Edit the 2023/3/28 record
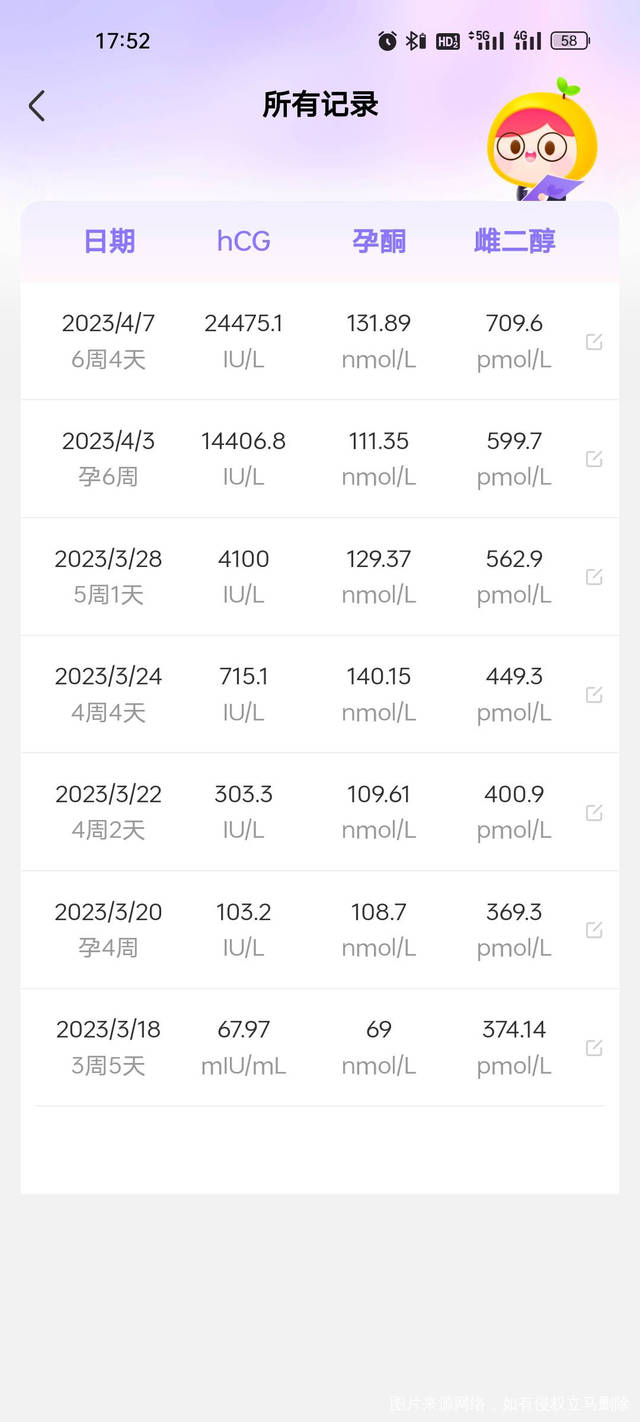The height and width of the screenshot is (1422, 640). (x=594, y=577)
